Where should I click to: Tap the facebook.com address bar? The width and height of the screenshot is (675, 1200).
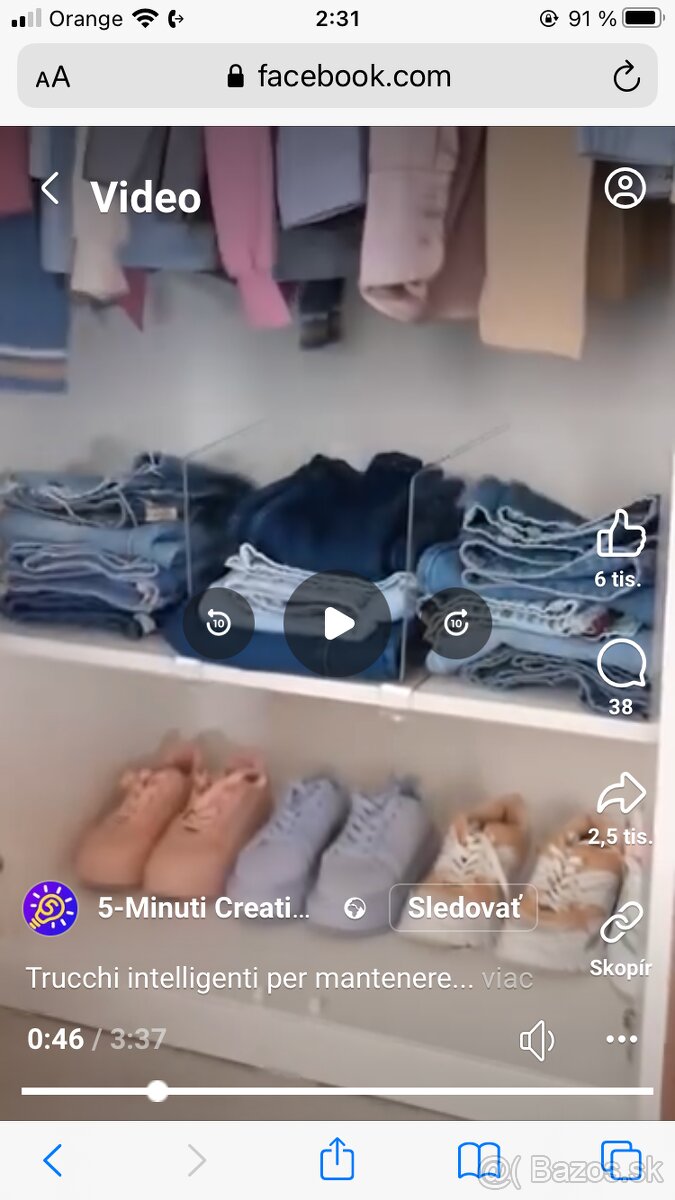tap(340, 77)
